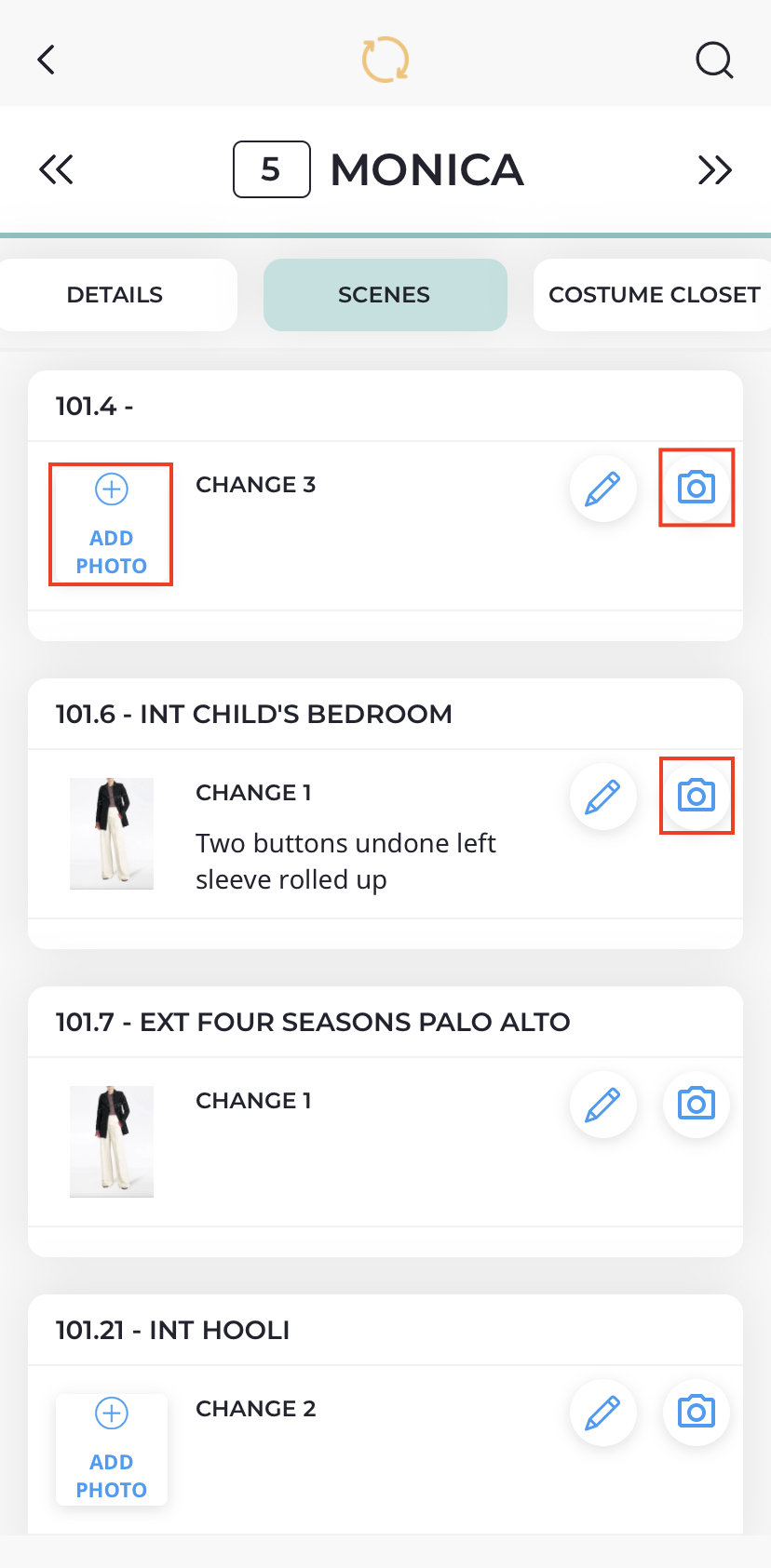This screenshot has height=1568, width=771.
Task: Edit Change 2 in Int Hooli scene
Action: pos(603,1413)
